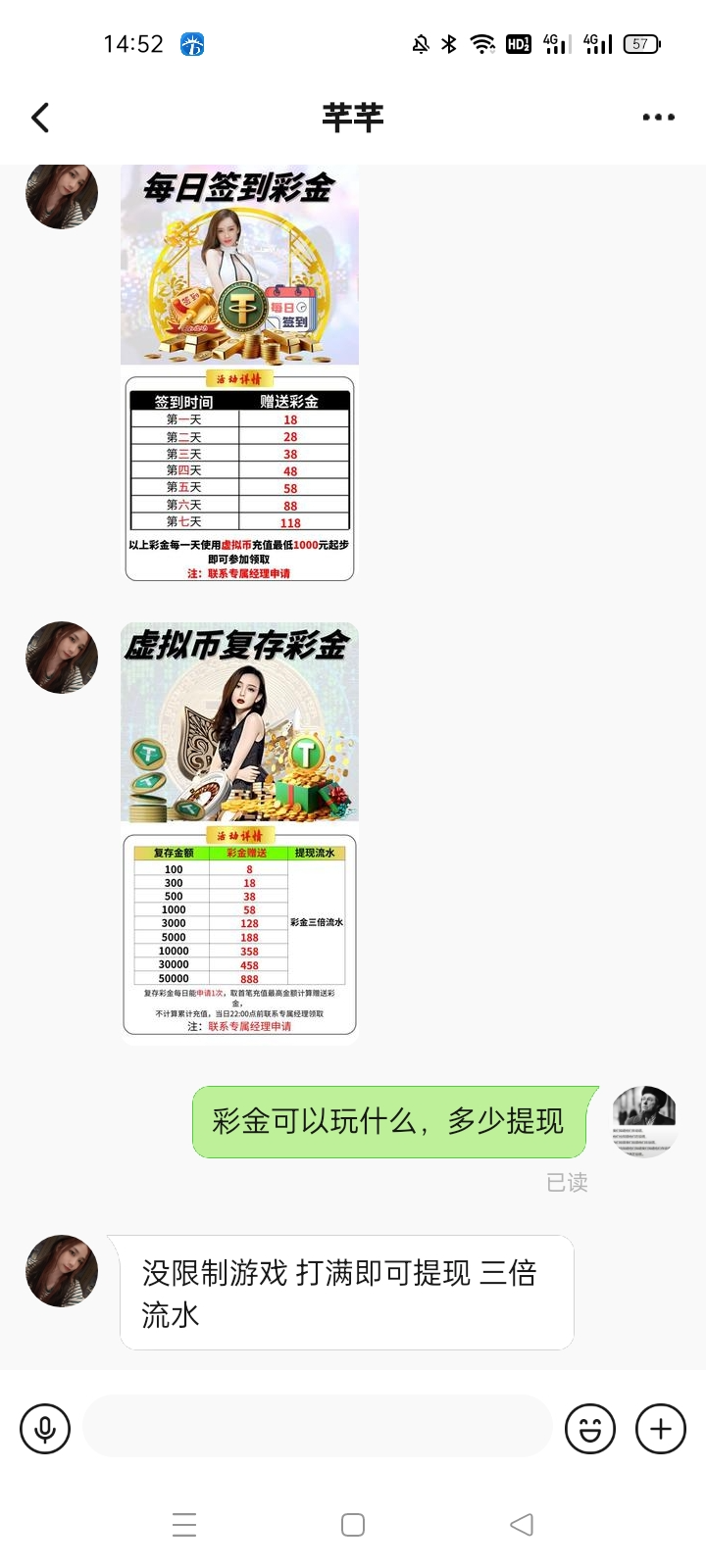
Task: Open the emoji picker
Action: [590, 1428]
